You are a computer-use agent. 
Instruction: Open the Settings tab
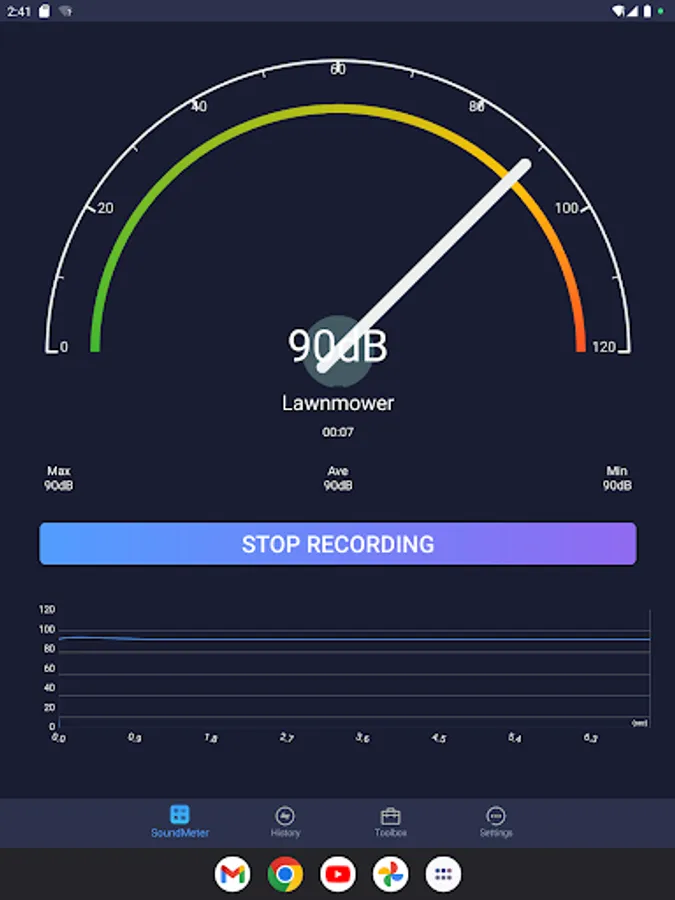496,821
